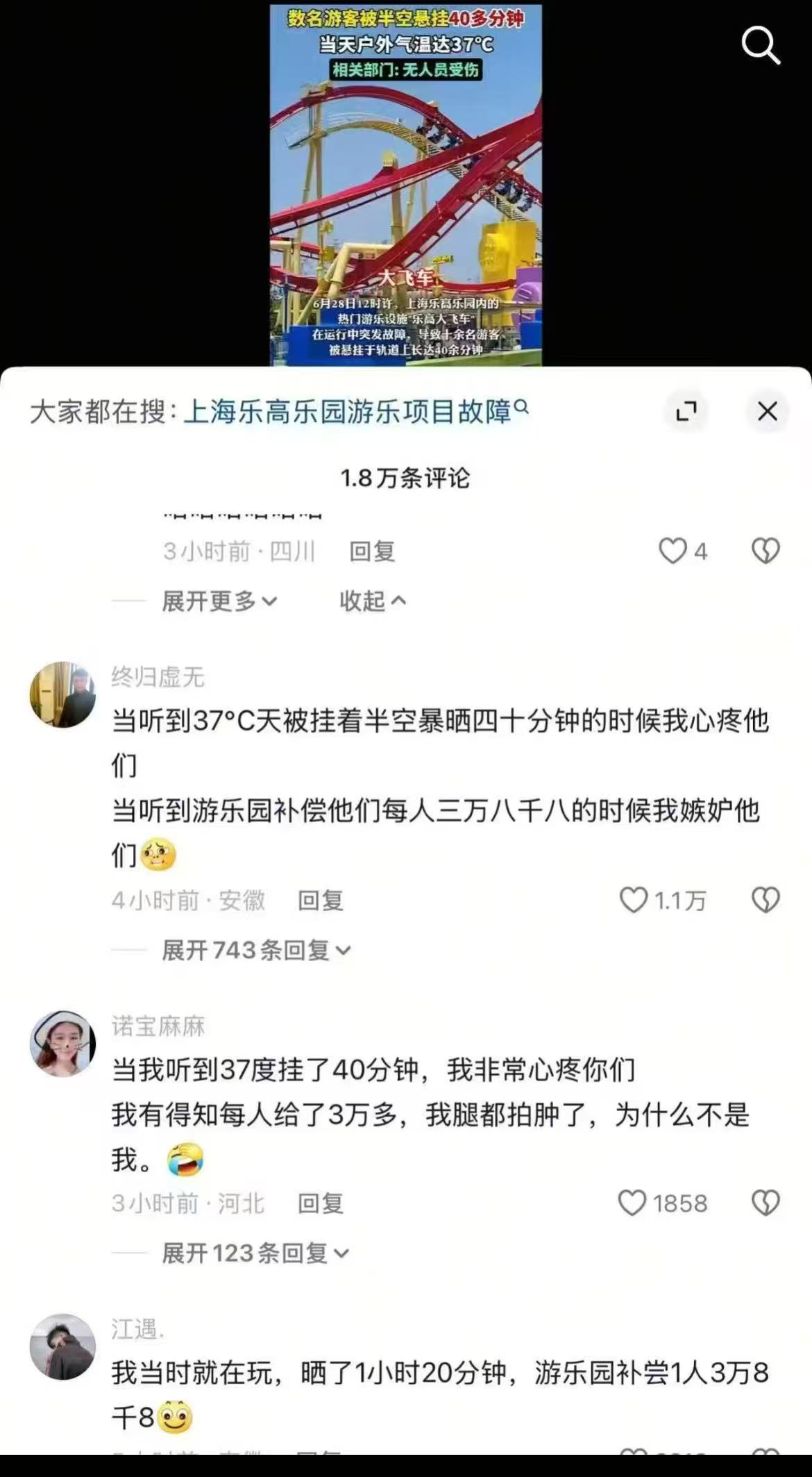
Task: Like 诺宝麻麻's comment
Action: pyautogui.click(x=632, y=1203)
